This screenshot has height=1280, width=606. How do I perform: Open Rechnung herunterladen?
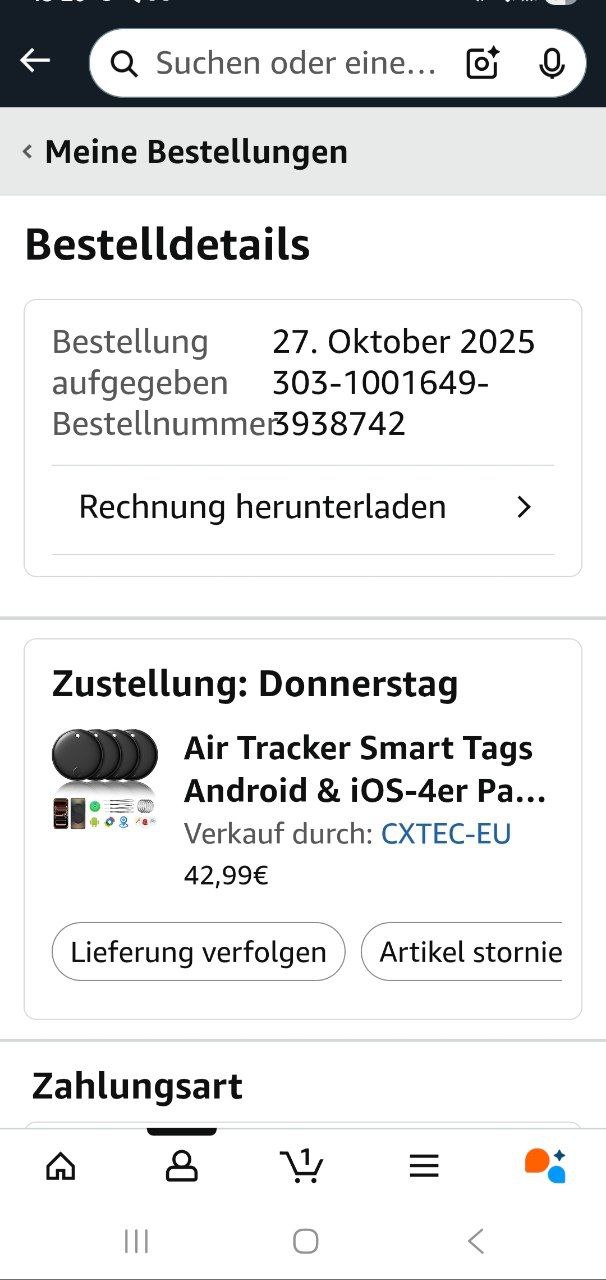(302, 507)
